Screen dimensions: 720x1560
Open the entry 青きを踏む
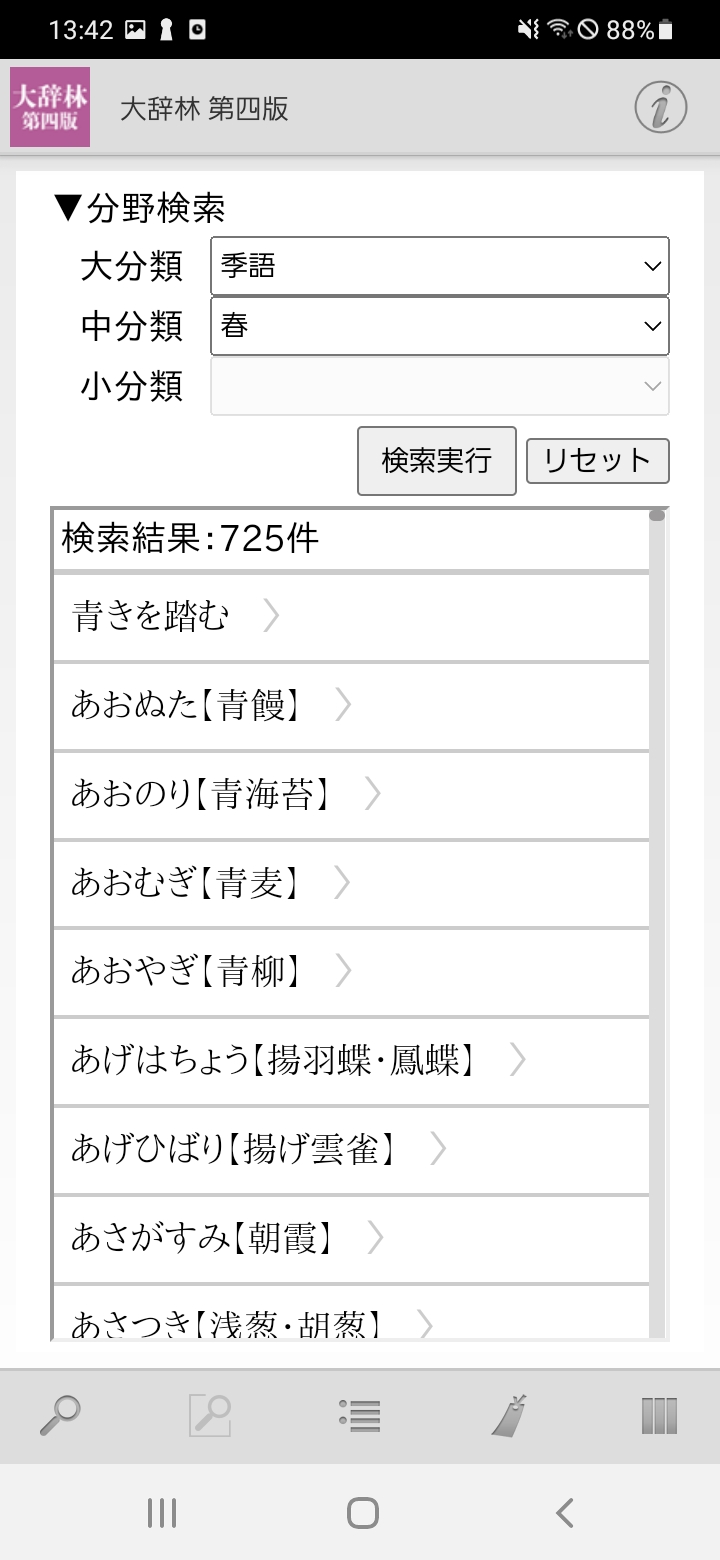350,617
